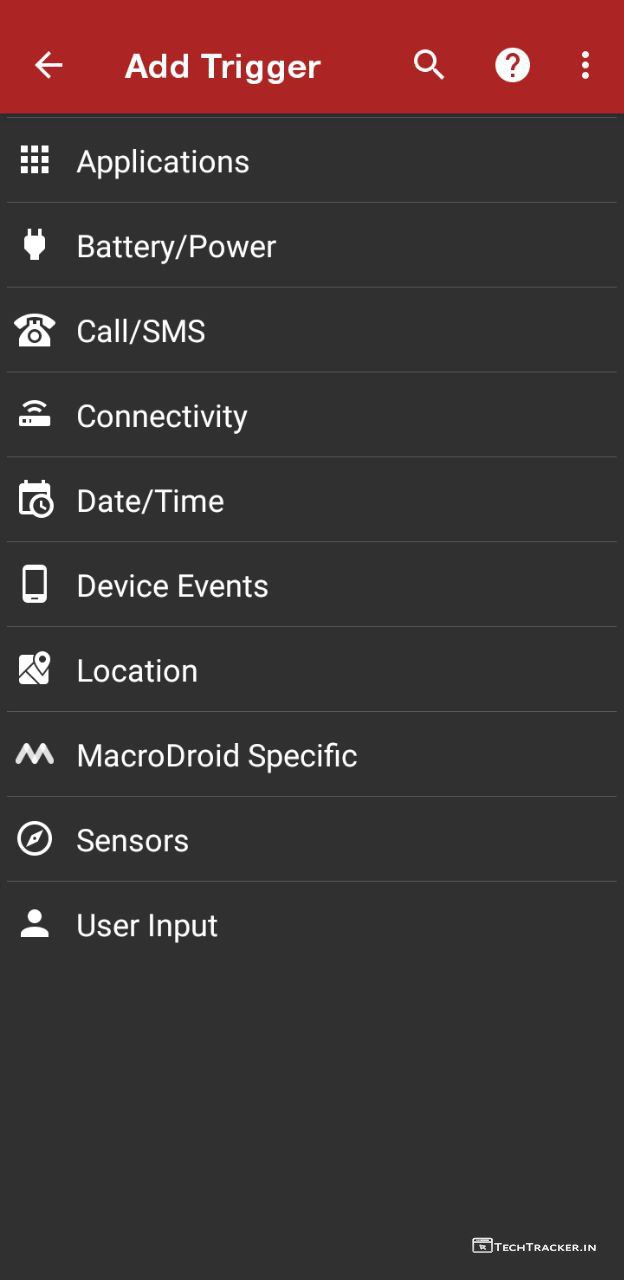This screenshot has width=624, height=1280.
Task: Select Device Events category
Action: 172,586
